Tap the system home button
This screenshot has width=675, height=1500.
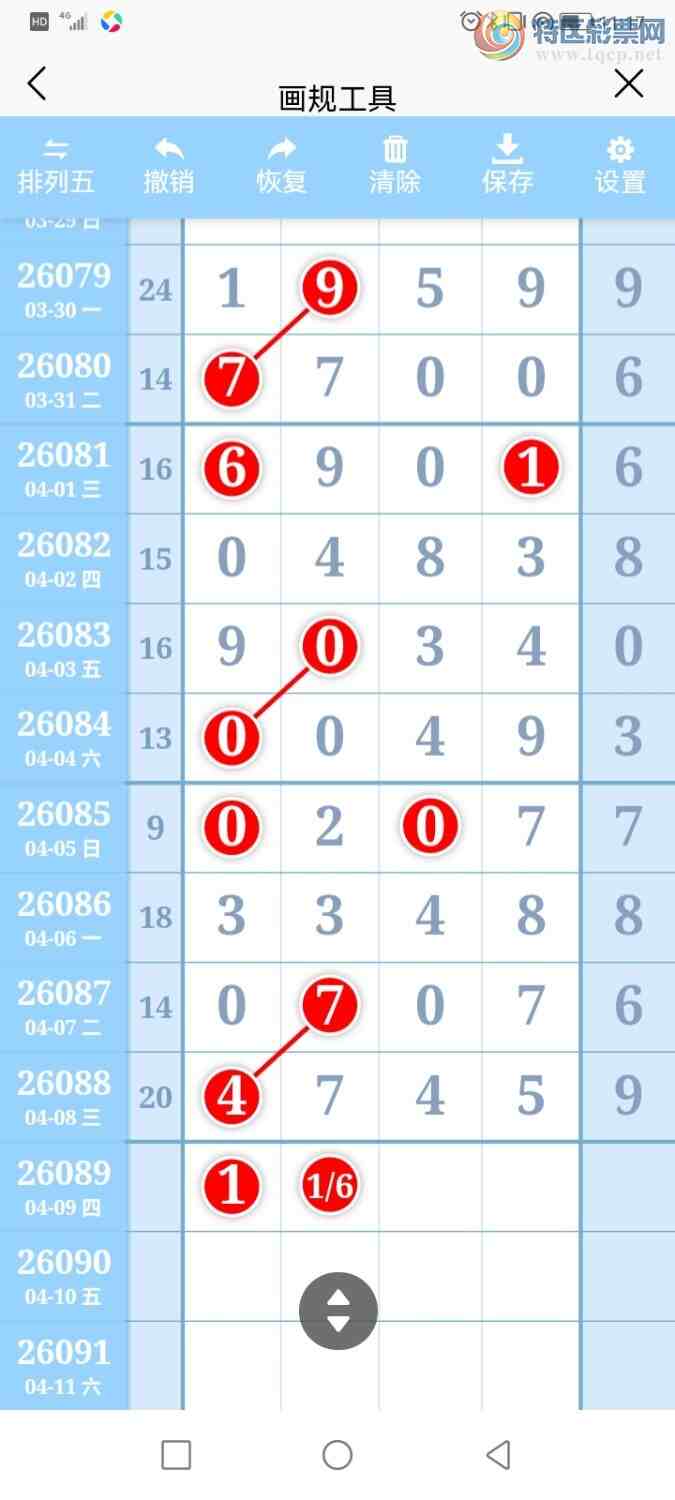click(x=337, y=1455)
